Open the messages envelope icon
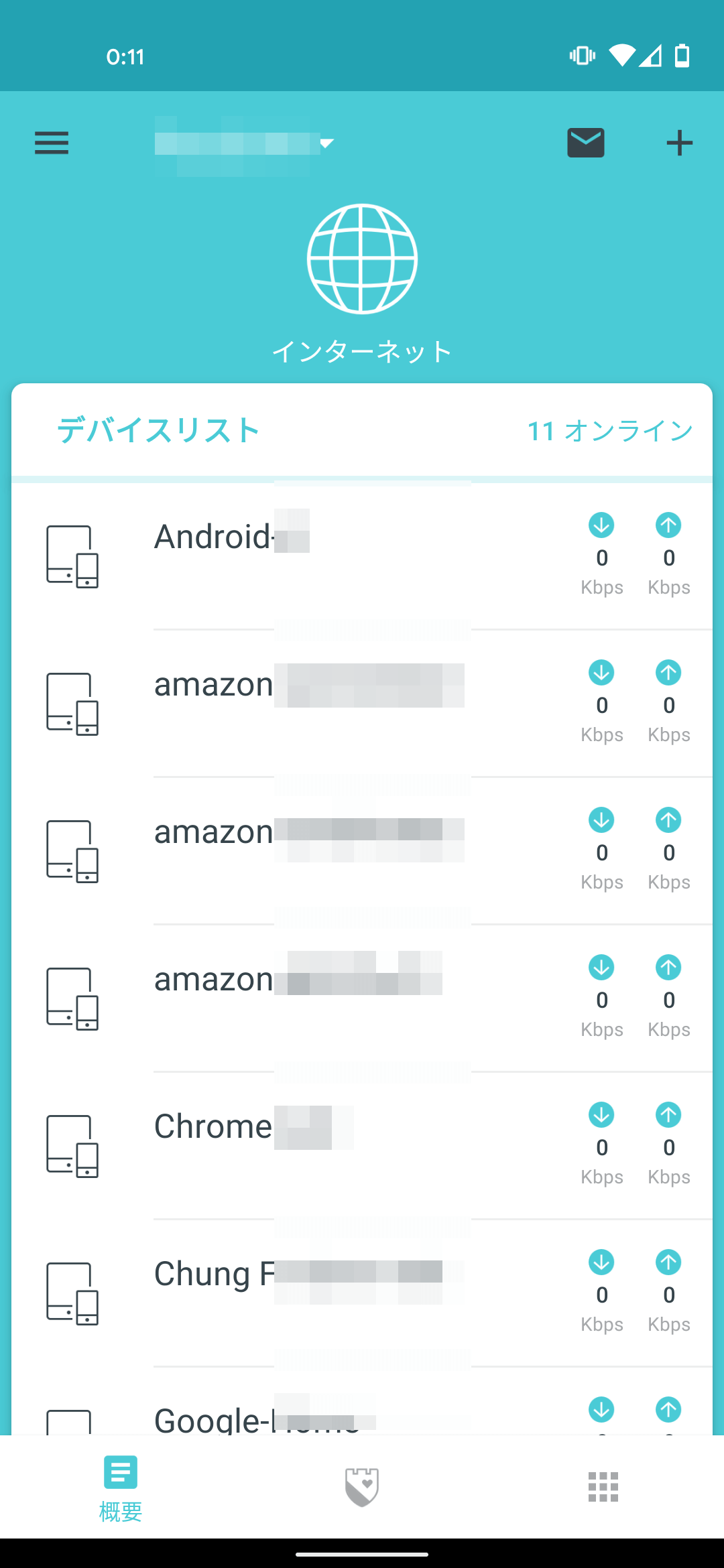The image size is (724, 1568). tap(586, 143)
